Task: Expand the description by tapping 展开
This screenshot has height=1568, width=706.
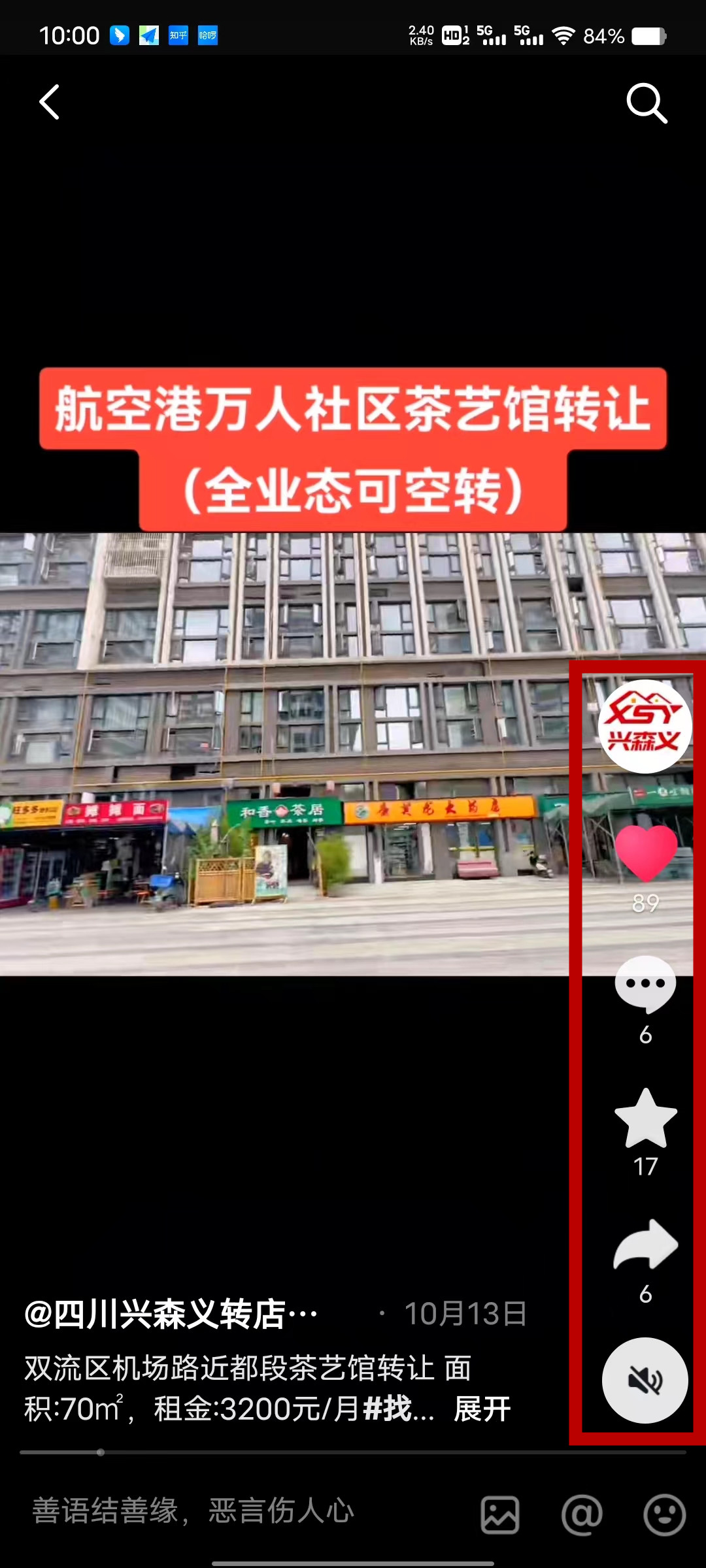Action: click(x=482, y=1409)
